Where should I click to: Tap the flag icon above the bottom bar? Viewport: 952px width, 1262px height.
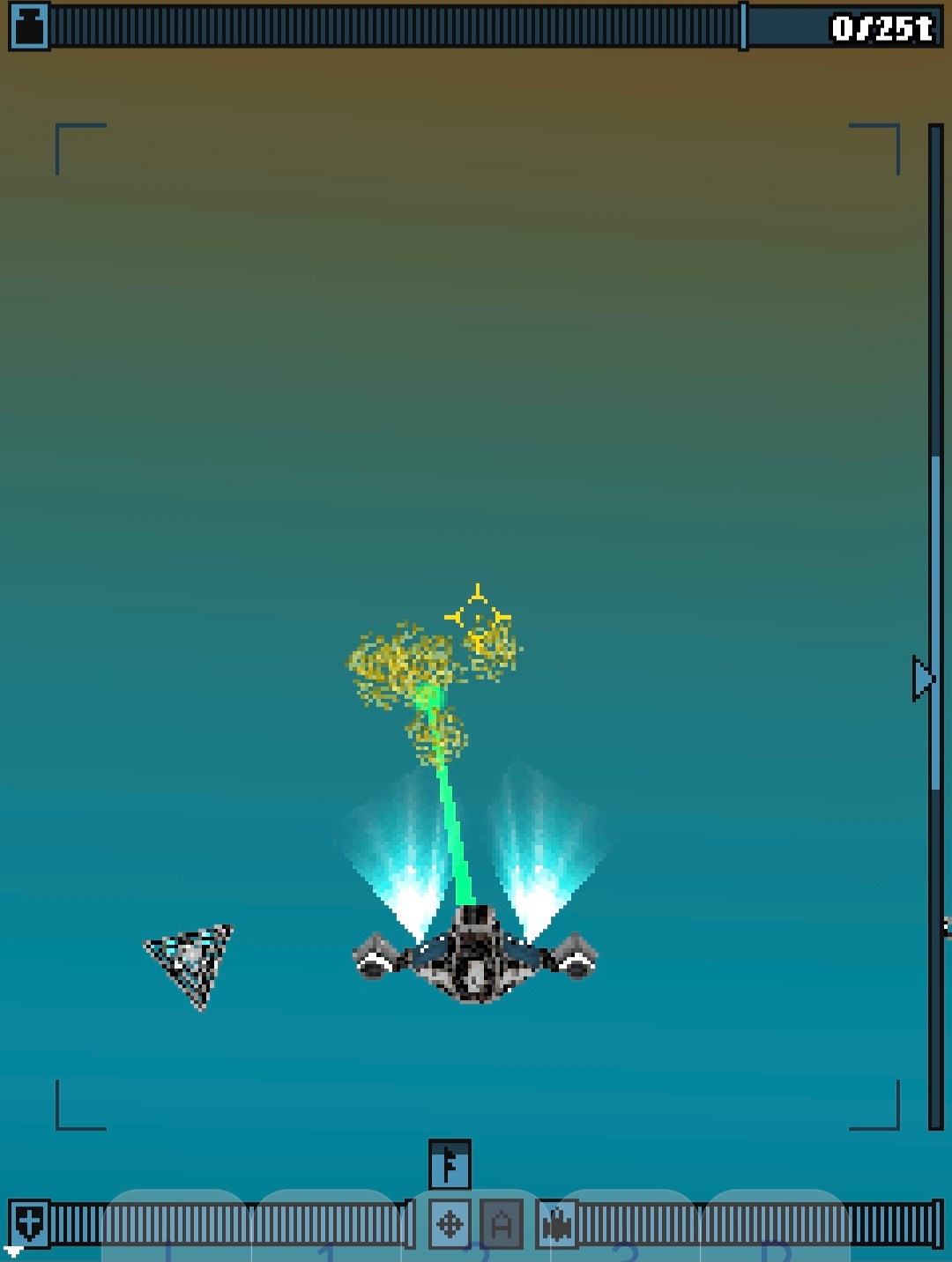(x=450, y=1164)
